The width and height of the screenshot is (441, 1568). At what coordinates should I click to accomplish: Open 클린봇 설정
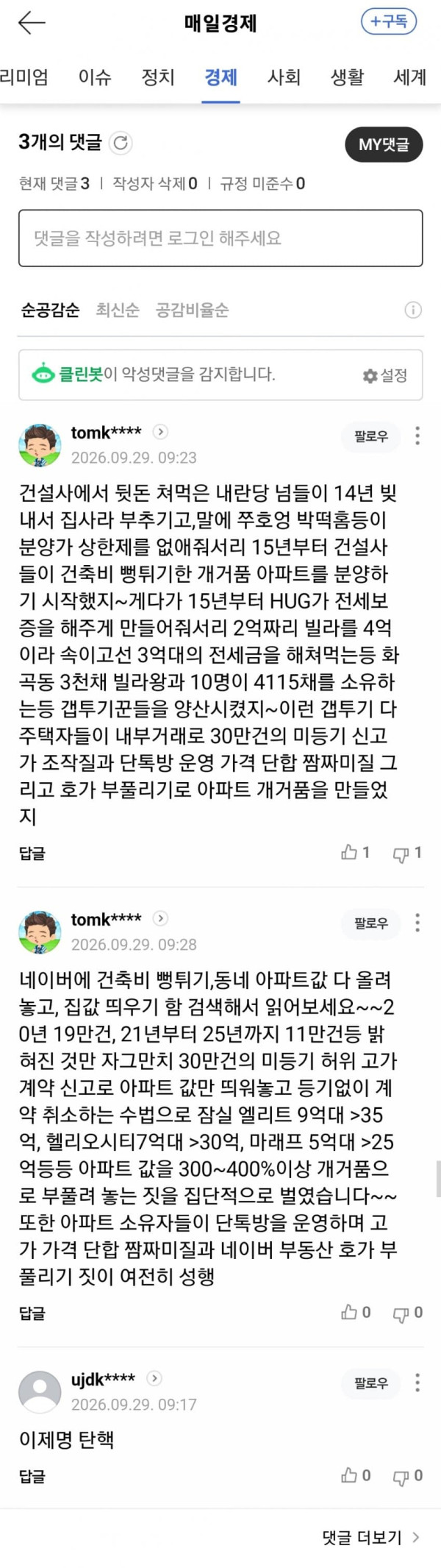(x=385, y=375)
